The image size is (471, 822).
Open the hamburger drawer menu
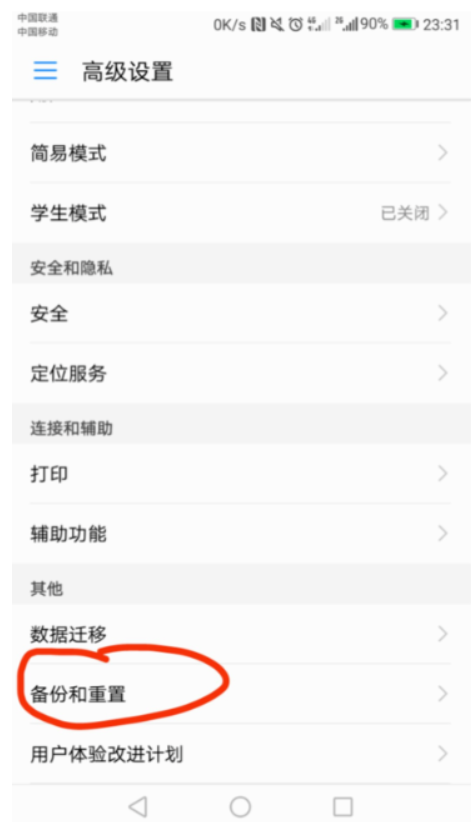[x=45, y=70]
